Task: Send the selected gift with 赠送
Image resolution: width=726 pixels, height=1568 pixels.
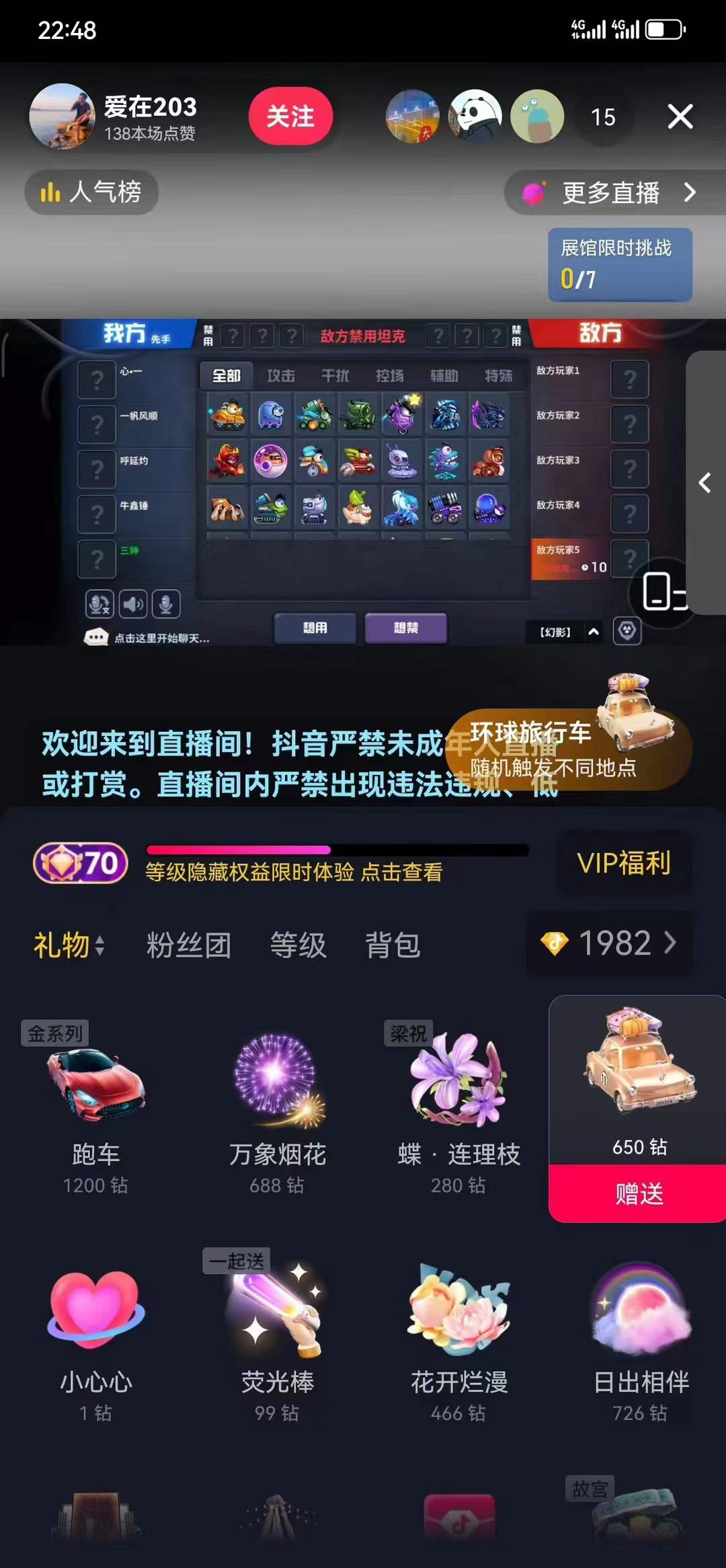Action: tap(639, 1194)
